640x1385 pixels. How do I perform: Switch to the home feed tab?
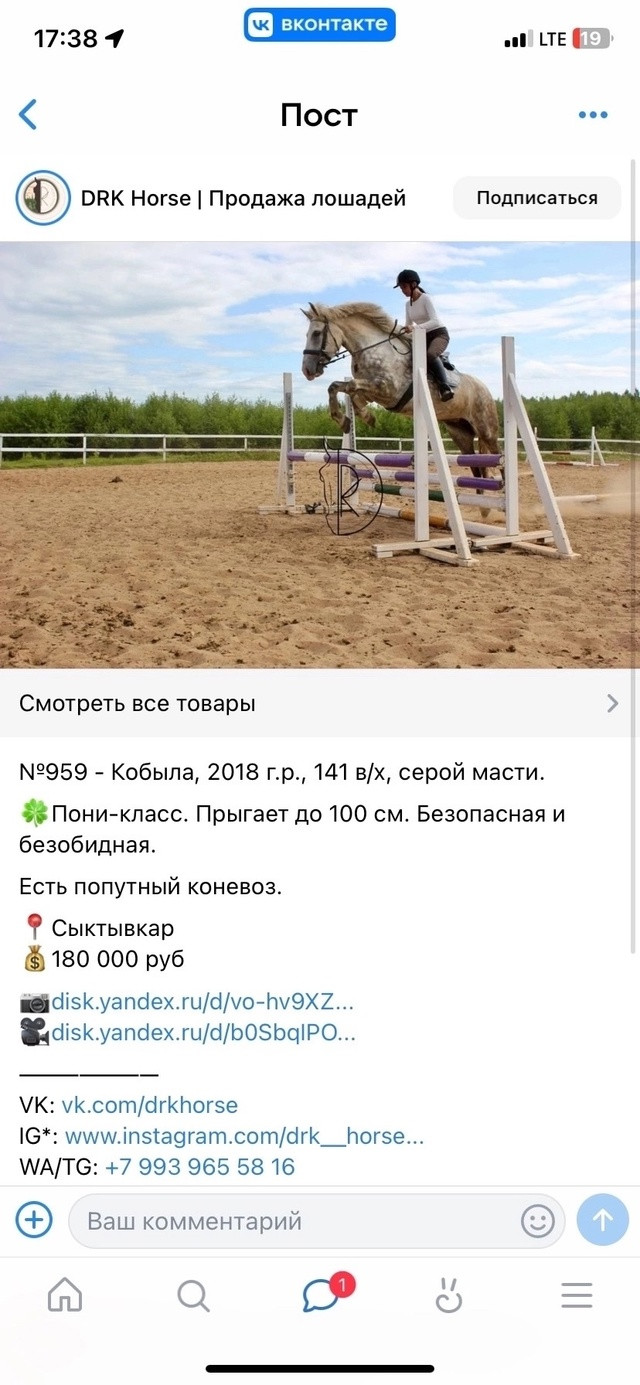click(x=65, y=1296)
